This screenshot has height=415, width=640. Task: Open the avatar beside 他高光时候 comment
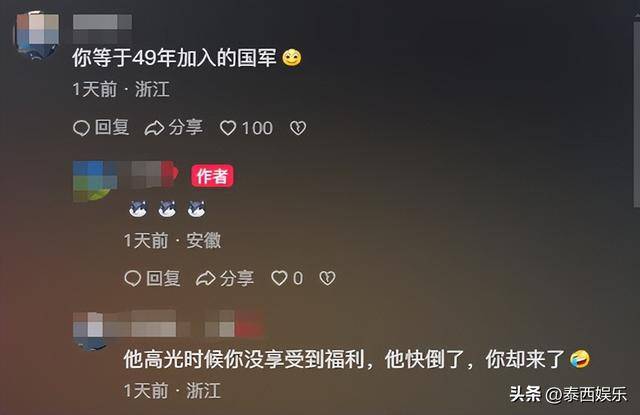[x=94, y=330]
